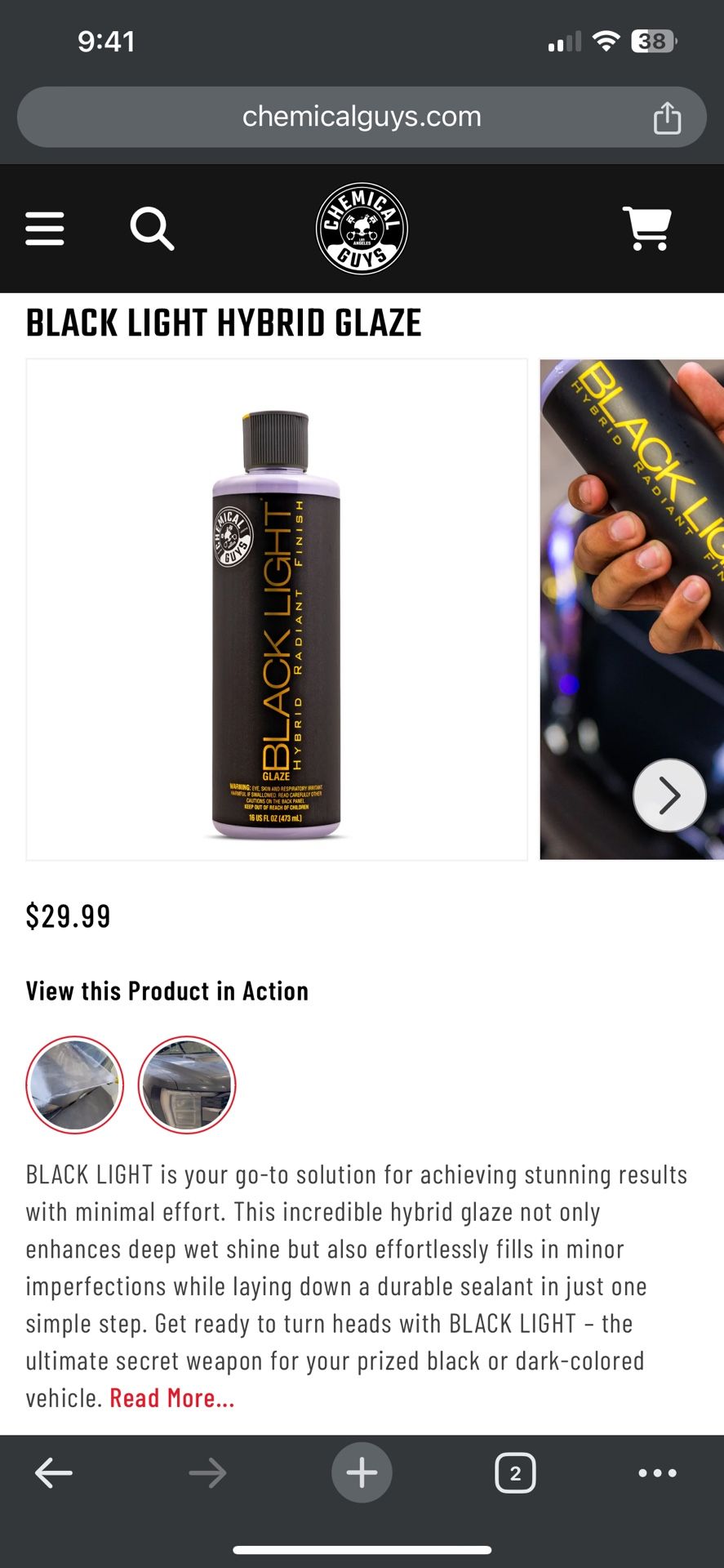Tap the BLACK LIGHT HYBRID GLAZE title
The width and height of the screenshot is (724, 1568).
[224, 322]
